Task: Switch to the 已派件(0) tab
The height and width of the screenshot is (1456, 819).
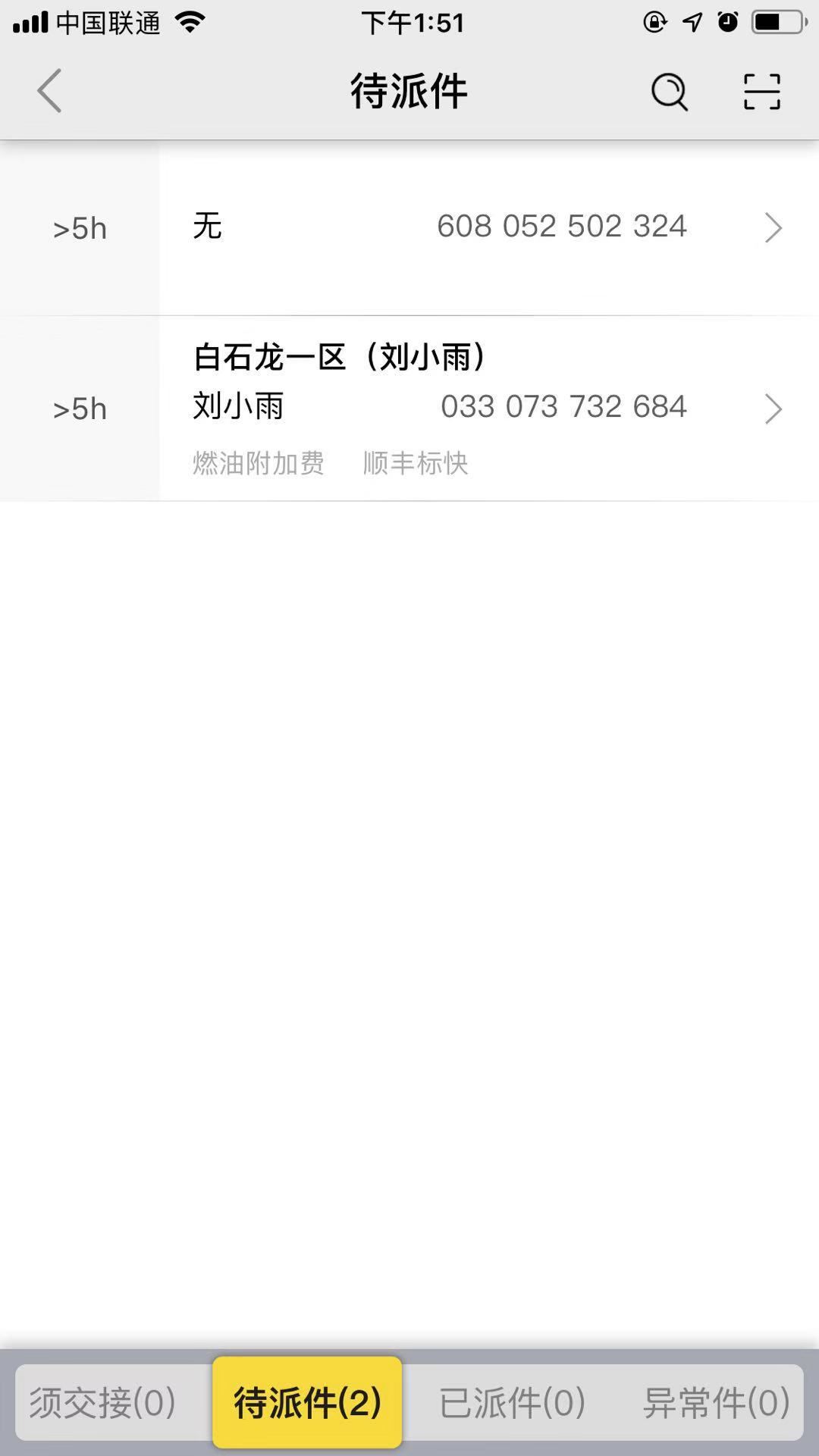Action: [513, 1402]
